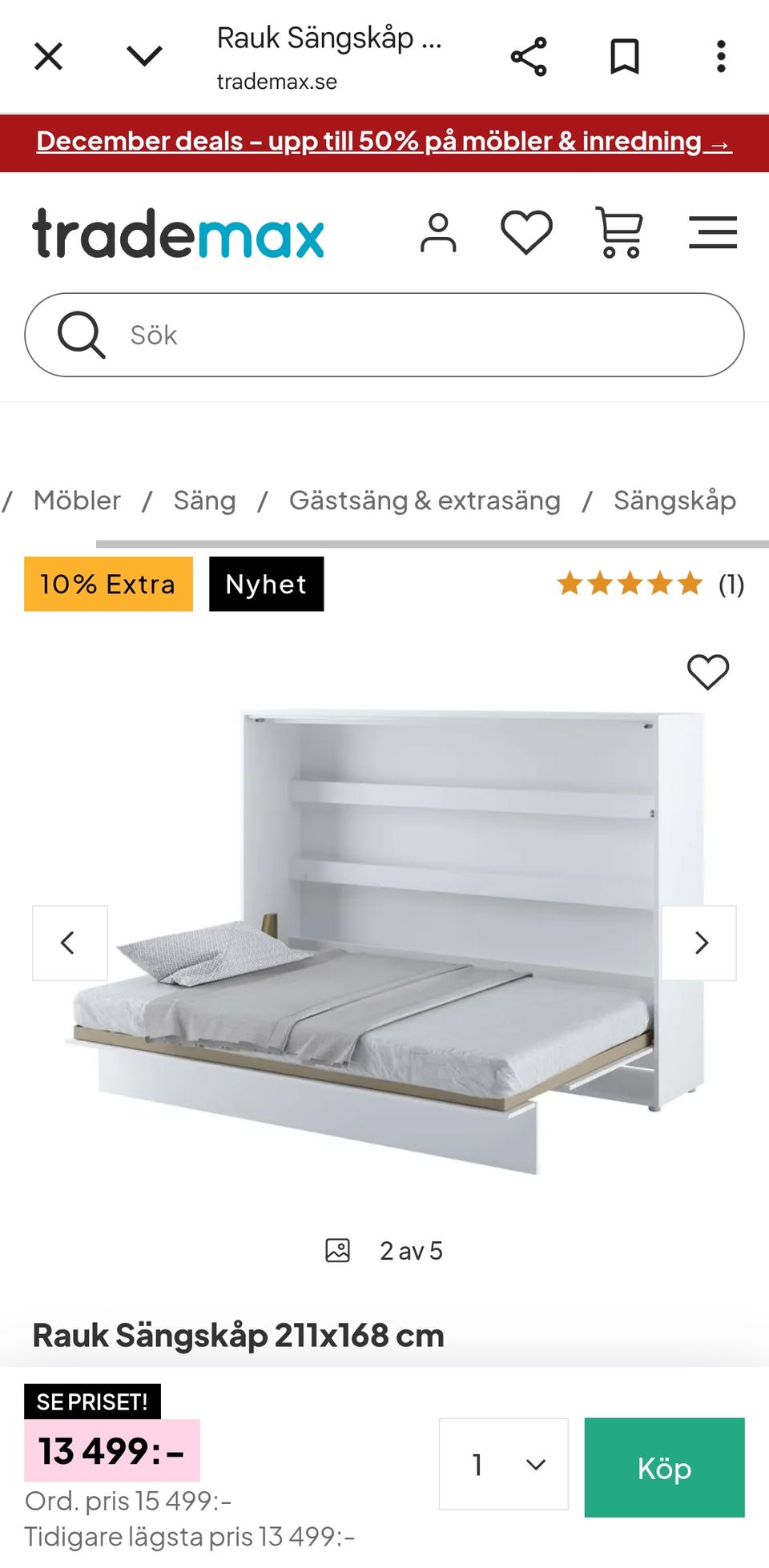Bookmark this page in browser
This screenshot has width=769, height=1568.
coord(625,57)
